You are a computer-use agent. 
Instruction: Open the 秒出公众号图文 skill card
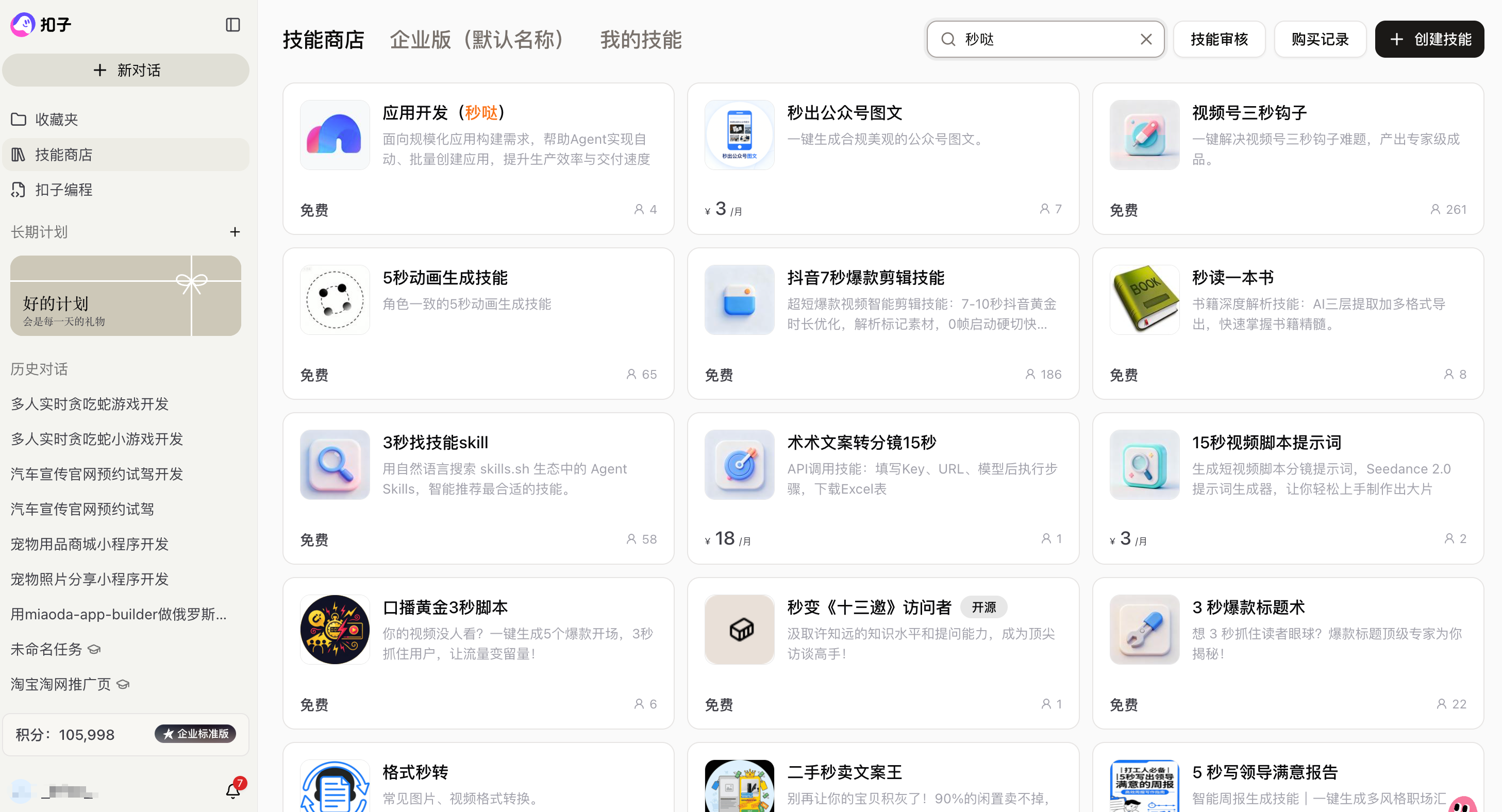coord(882,158)
